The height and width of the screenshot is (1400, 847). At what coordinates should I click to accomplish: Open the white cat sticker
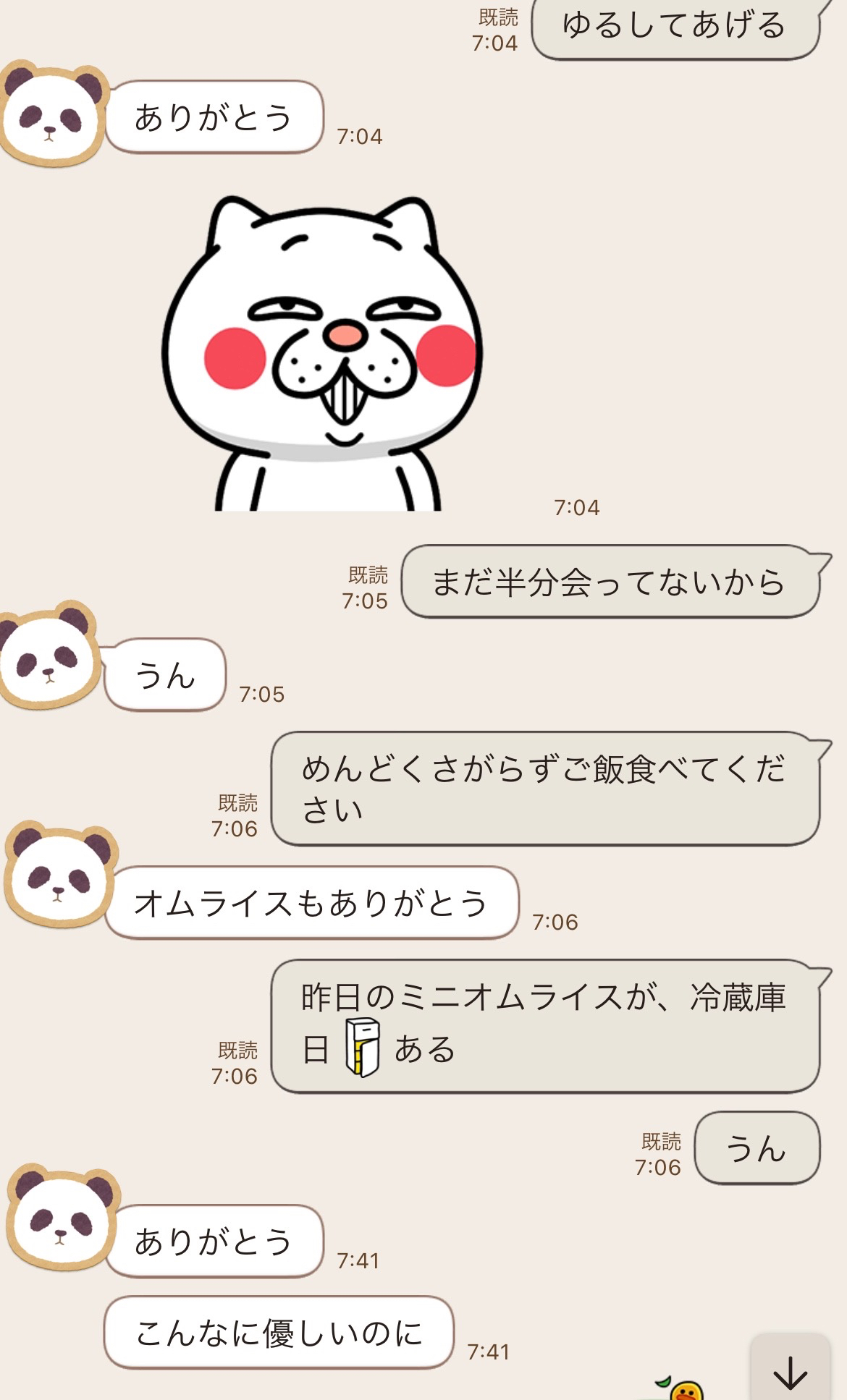(323, 355)
